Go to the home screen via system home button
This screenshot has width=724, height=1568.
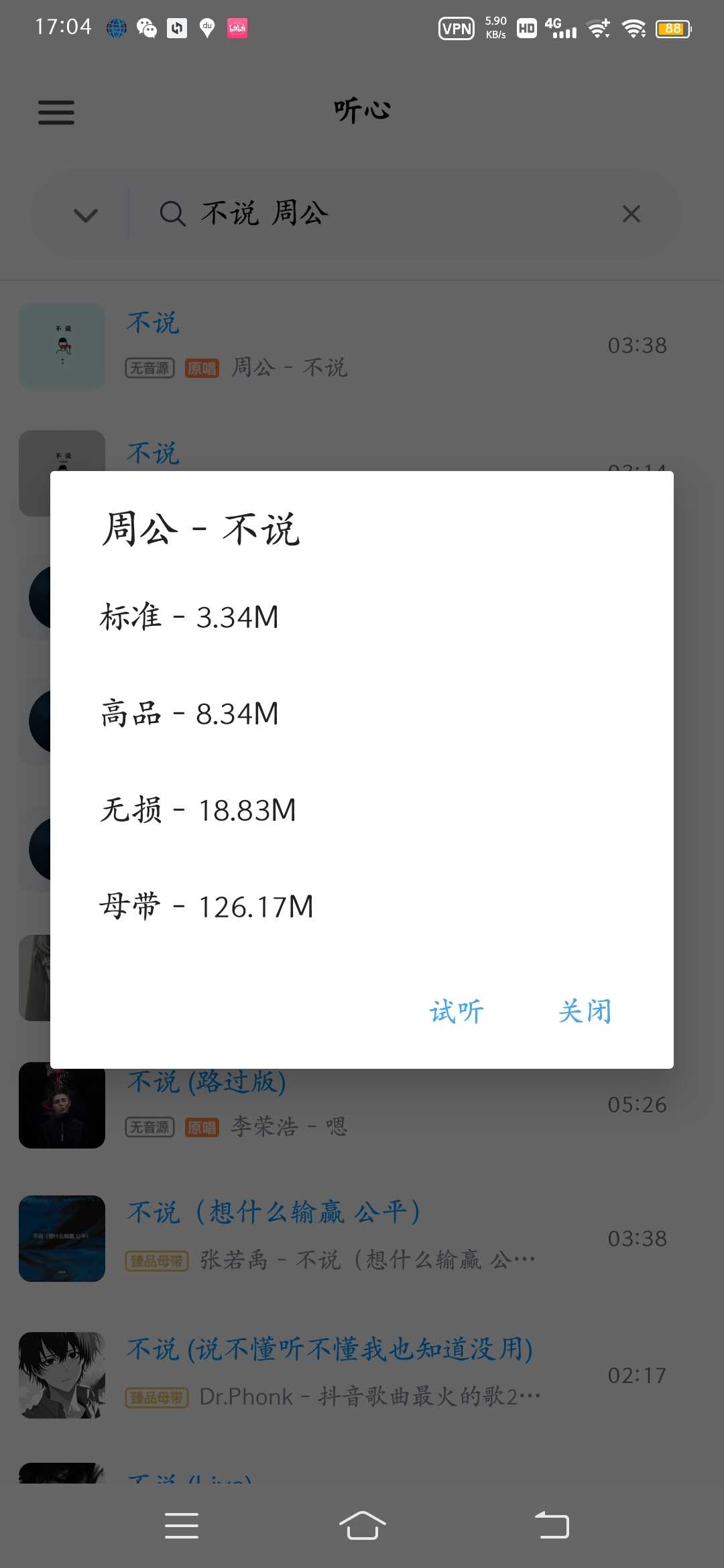362,1526
